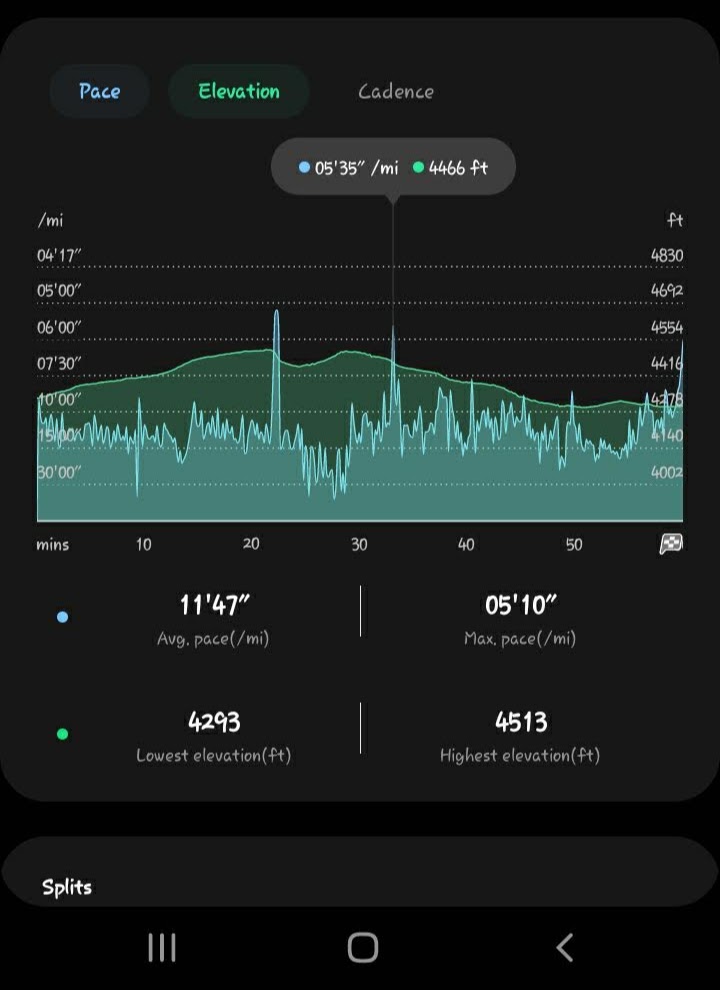This screenshot has width=720, height=990.
Task: Go to the system home screen
Action: (362, 946)
